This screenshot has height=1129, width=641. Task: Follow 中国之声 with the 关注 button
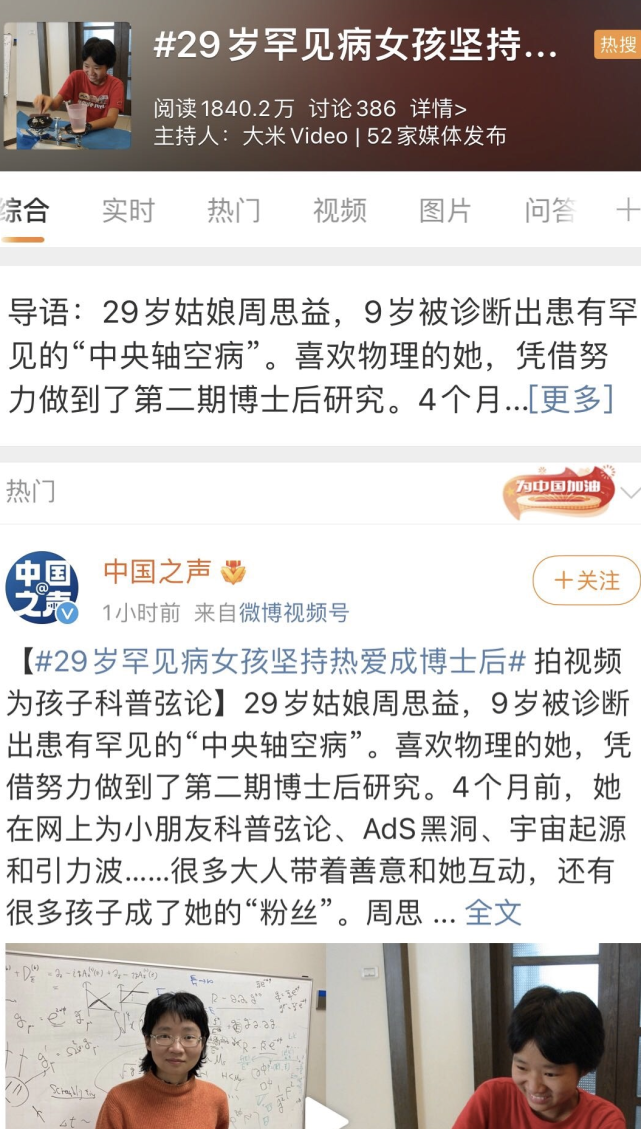587,581
